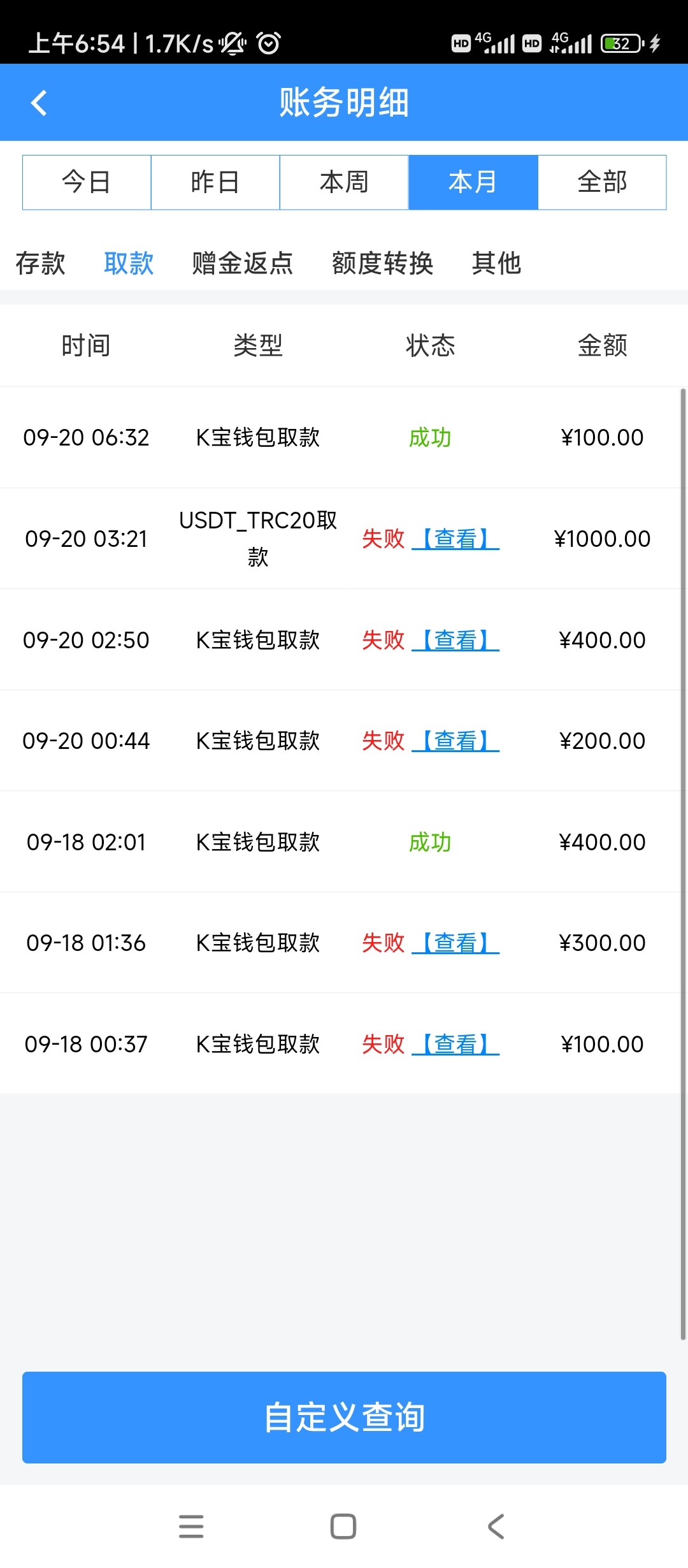See 查看 details for 09-18 00:37 record

pos(455,1044)
